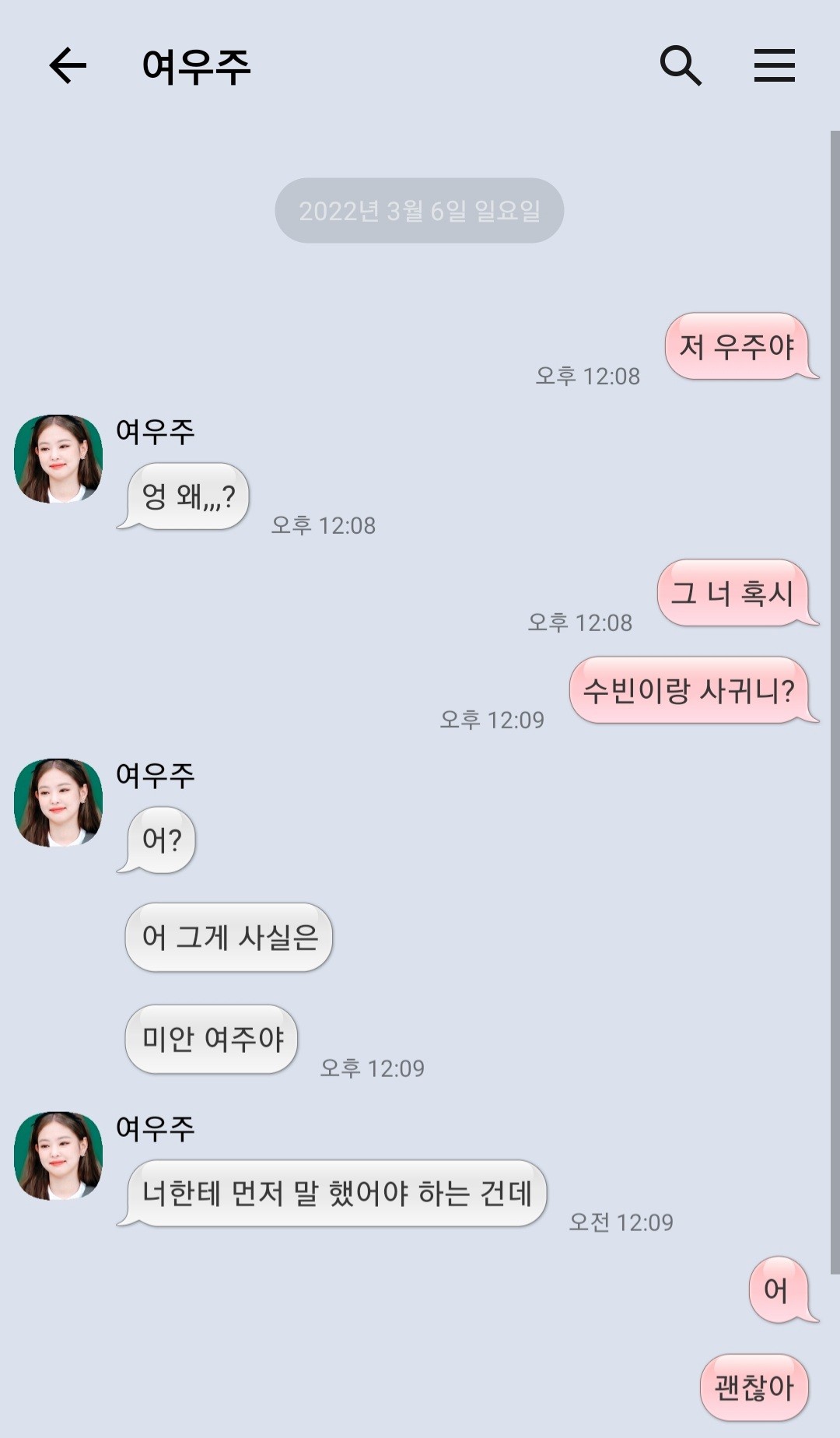Open the chat room hamburger menu
The width and height of the screenshot is (840, 1438).
point(774,65)
